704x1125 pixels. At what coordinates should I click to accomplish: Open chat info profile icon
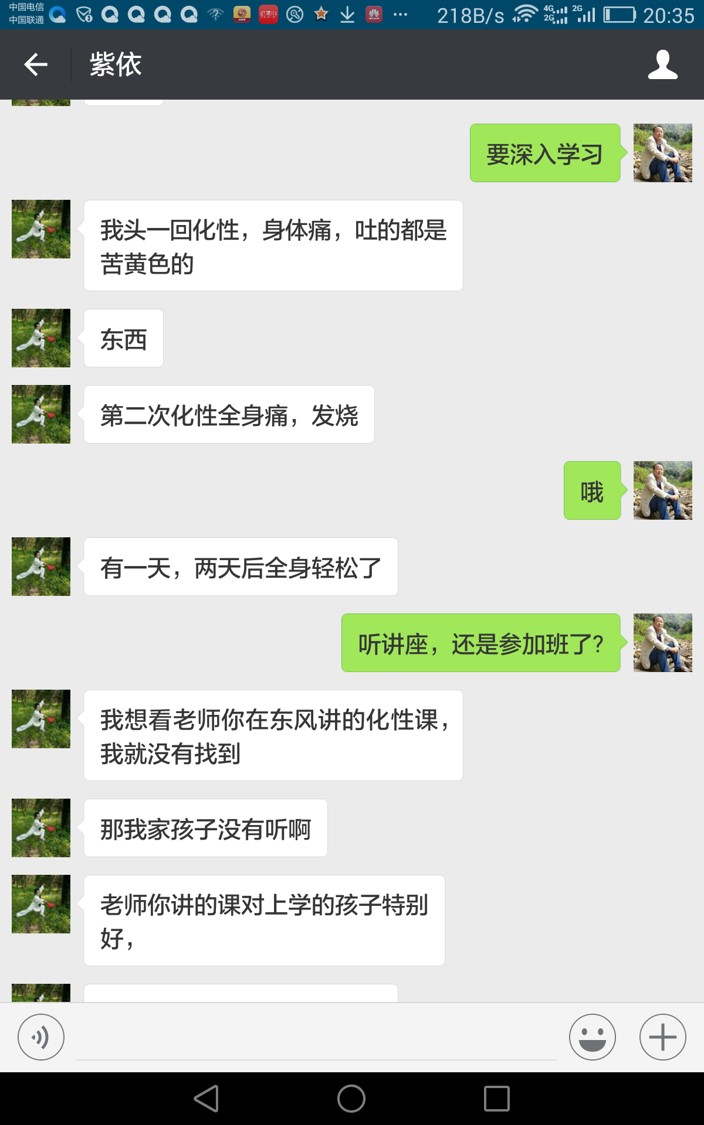(x=662, y=65)
